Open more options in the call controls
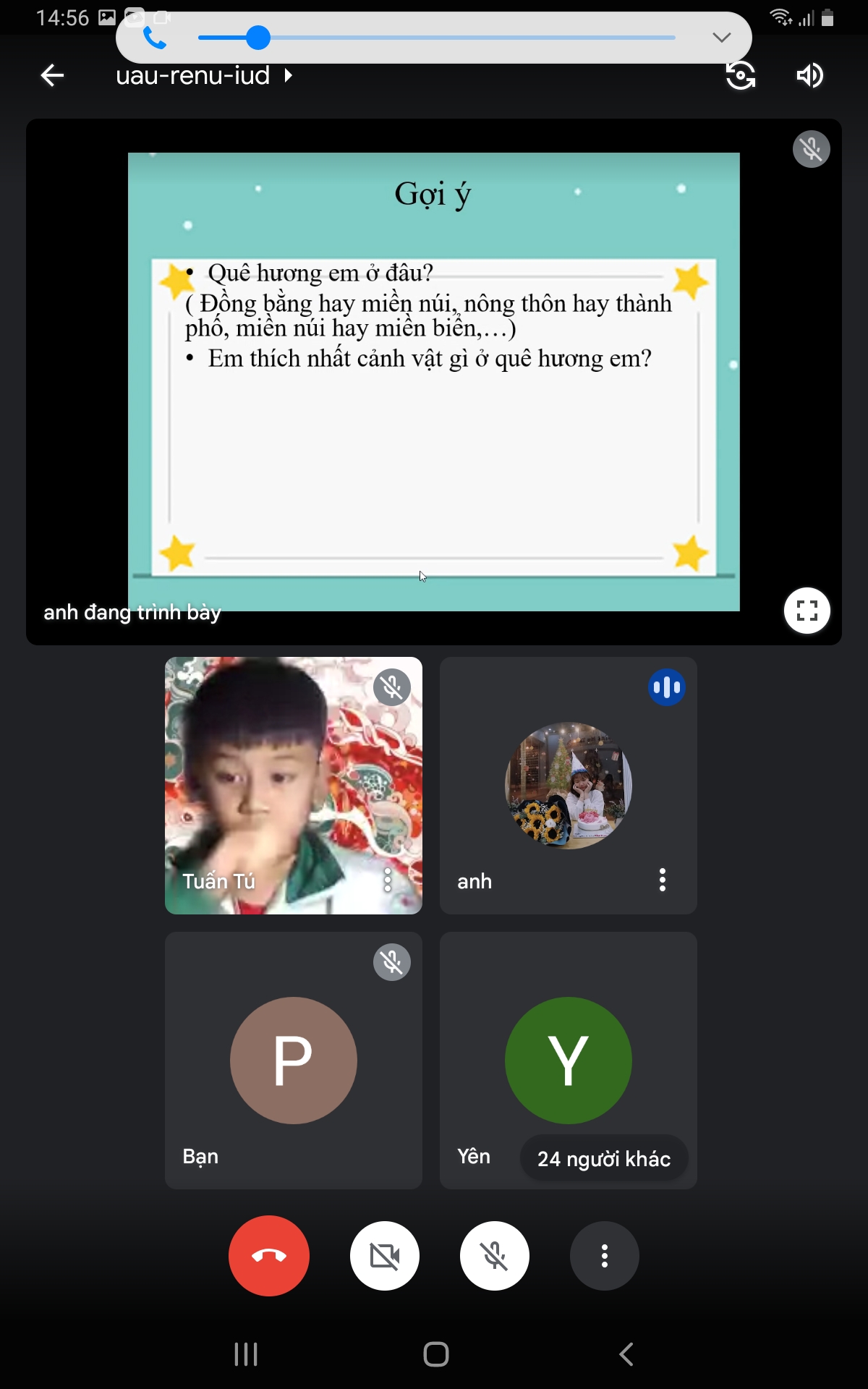This screenshot has width=868, height=1389. click(x=605, y=1256)
